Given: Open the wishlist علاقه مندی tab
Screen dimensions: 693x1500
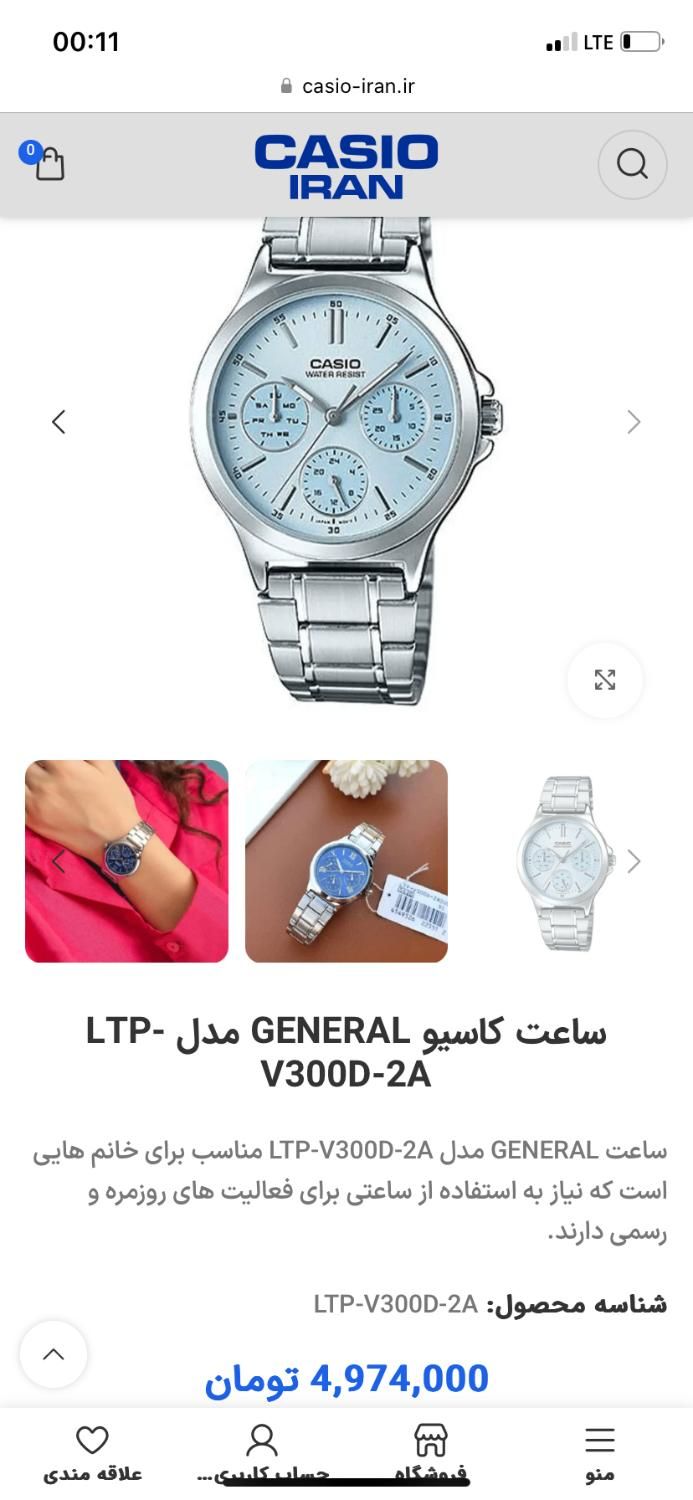Looking at the screenshot, I should pos(92,1452).
